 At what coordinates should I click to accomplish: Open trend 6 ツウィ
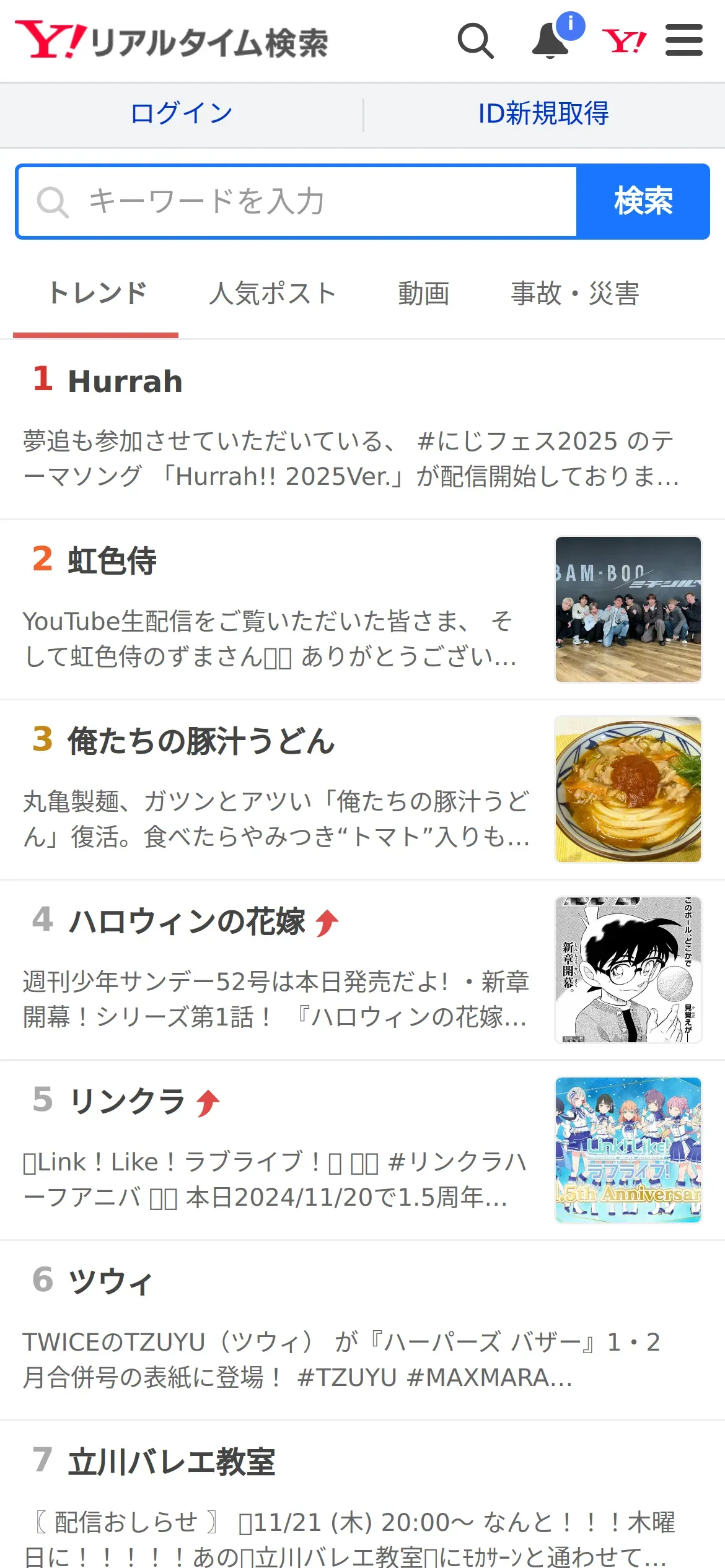pos(111,1281)
